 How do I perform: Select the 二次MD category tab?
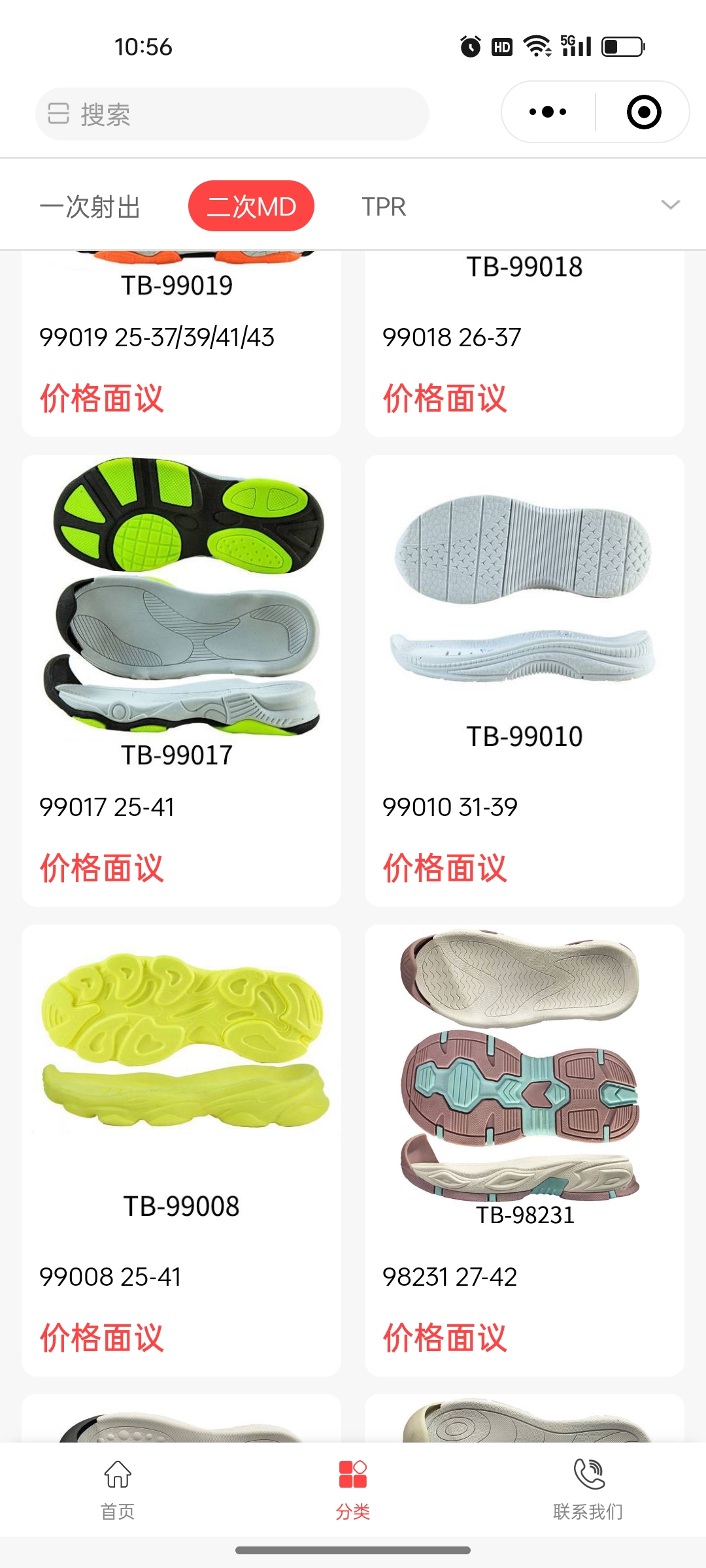[x=251, y=206]
